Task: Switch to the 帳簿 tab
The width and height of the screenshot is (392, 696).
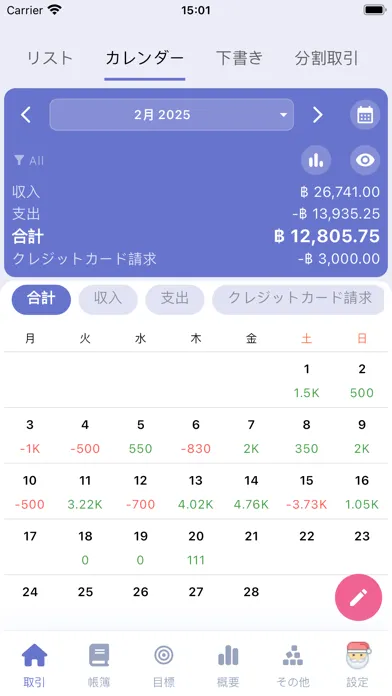Action: pyautogui.click(x=99, y=665)
